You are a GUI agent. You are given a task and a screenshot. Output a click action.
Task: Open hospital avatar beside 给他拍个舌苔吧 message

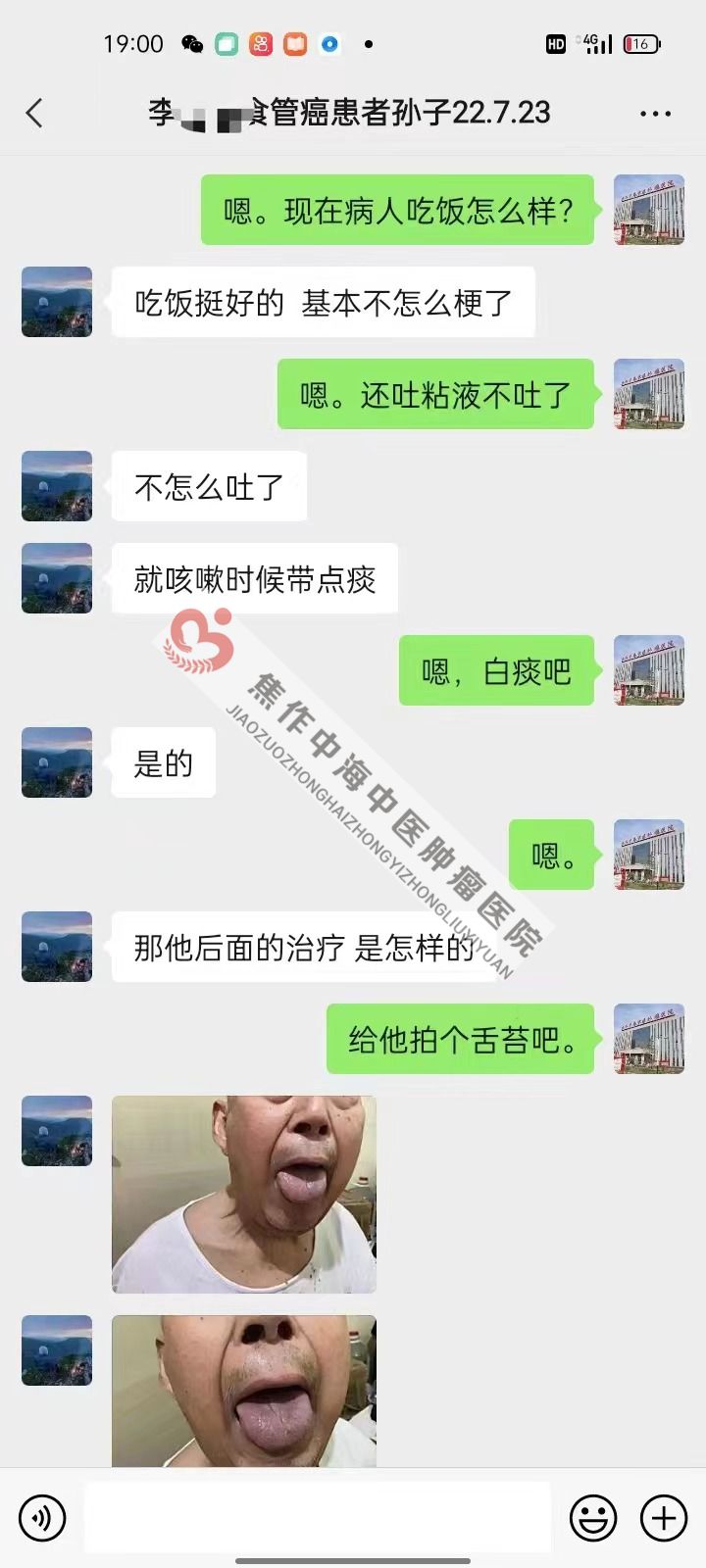pyautogui.click(x=648, y=1039)
